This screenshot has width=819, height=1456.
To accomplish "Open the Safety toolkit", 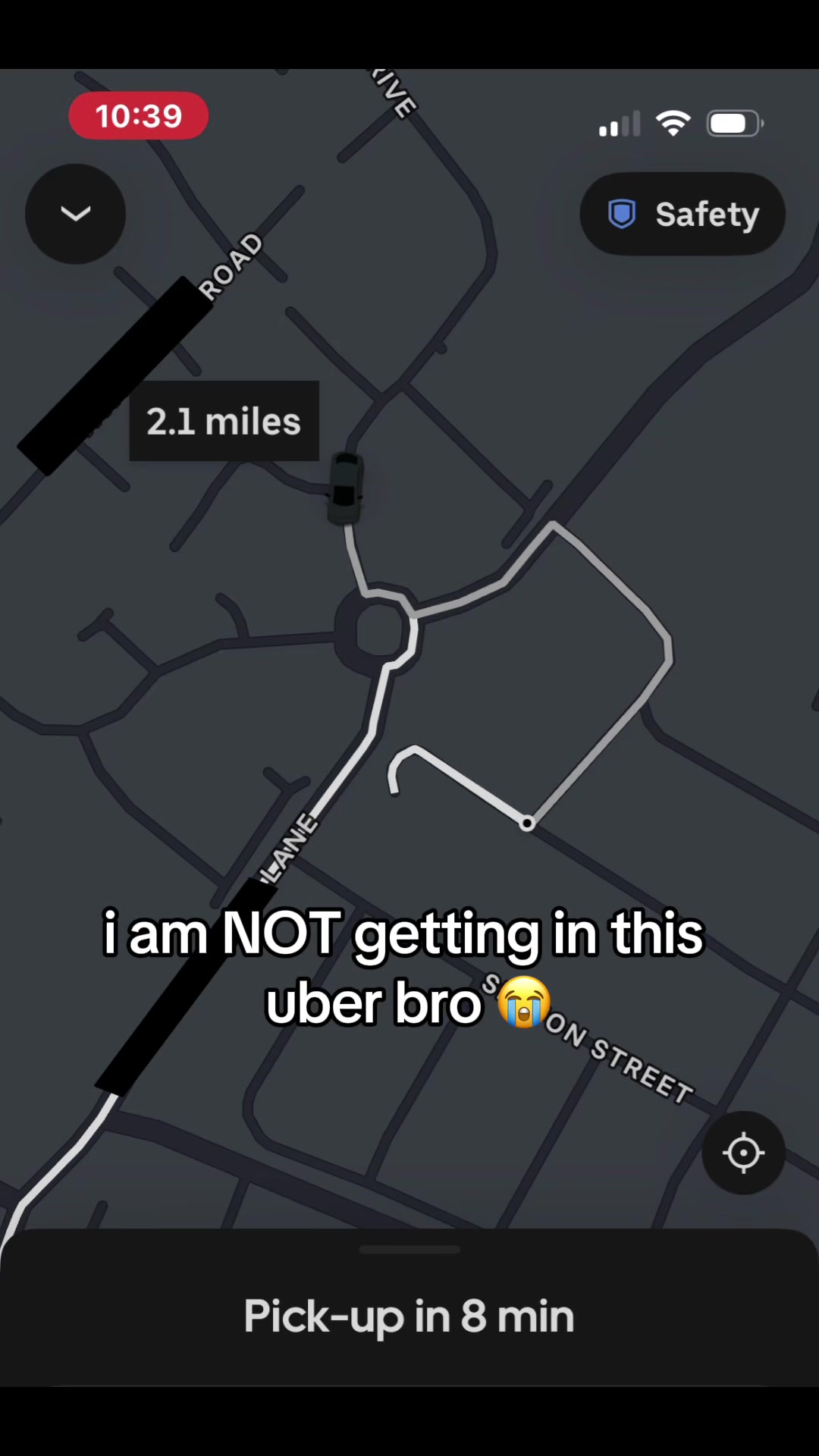I will point(682,214).
